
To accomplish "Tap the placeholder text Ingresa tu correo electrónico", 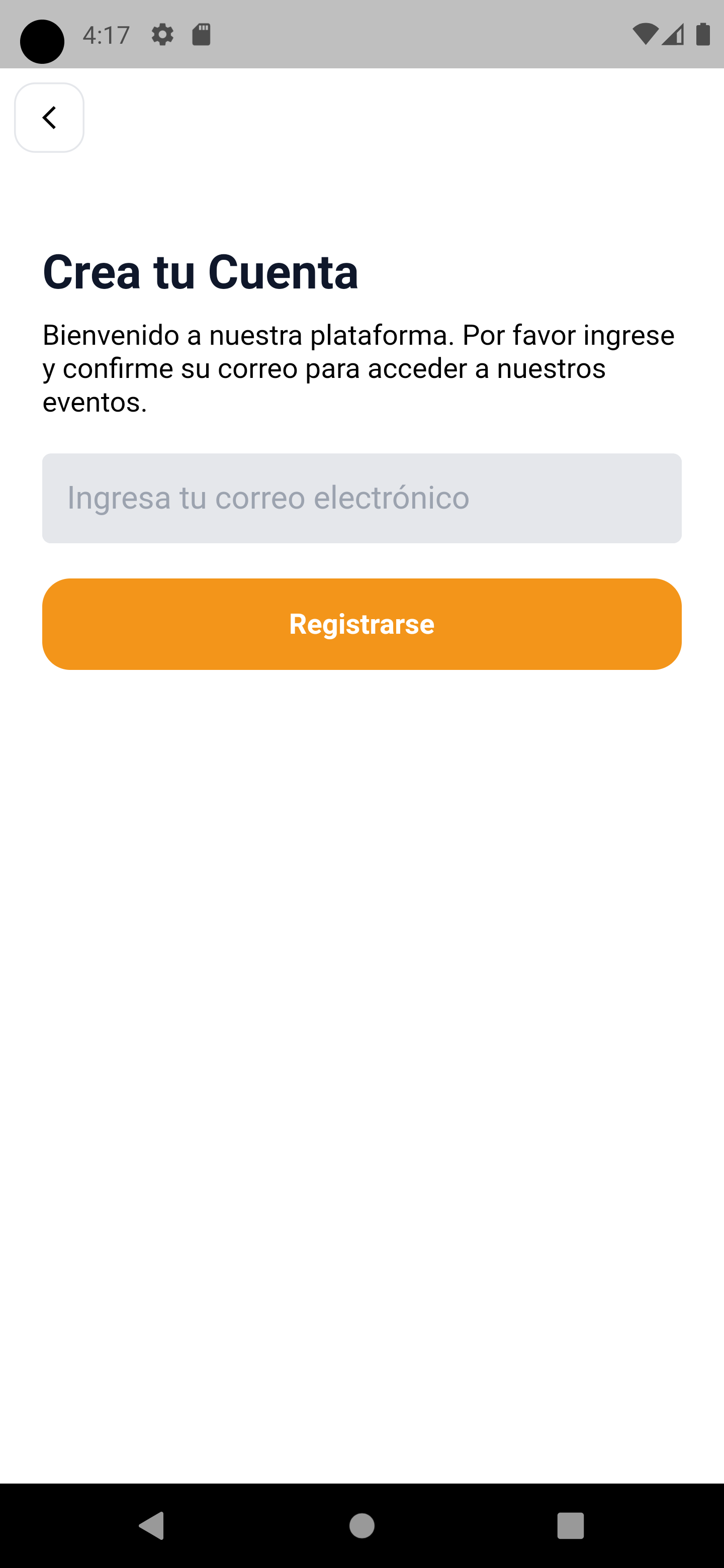I will coord(268,498).
